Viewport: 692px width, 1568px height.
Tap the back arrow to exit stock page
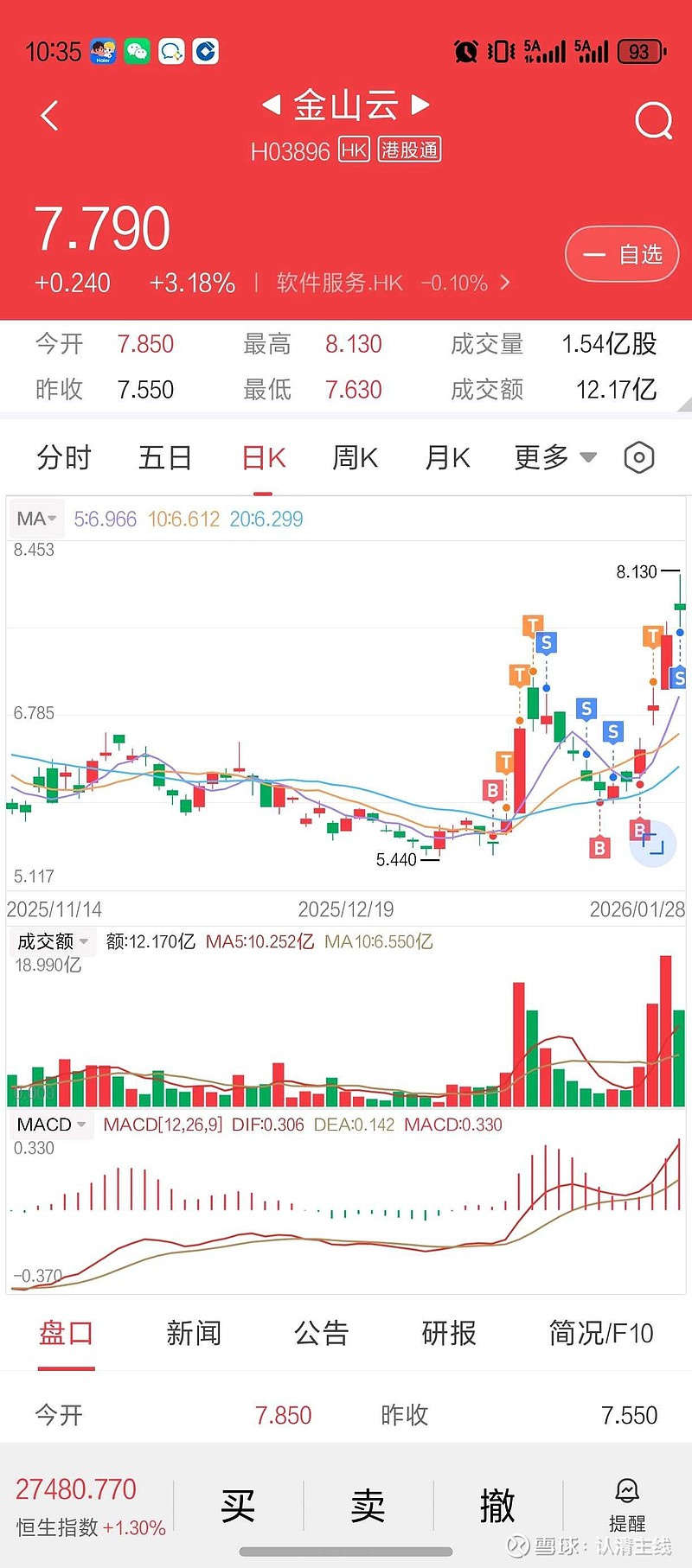pos(49,116)
